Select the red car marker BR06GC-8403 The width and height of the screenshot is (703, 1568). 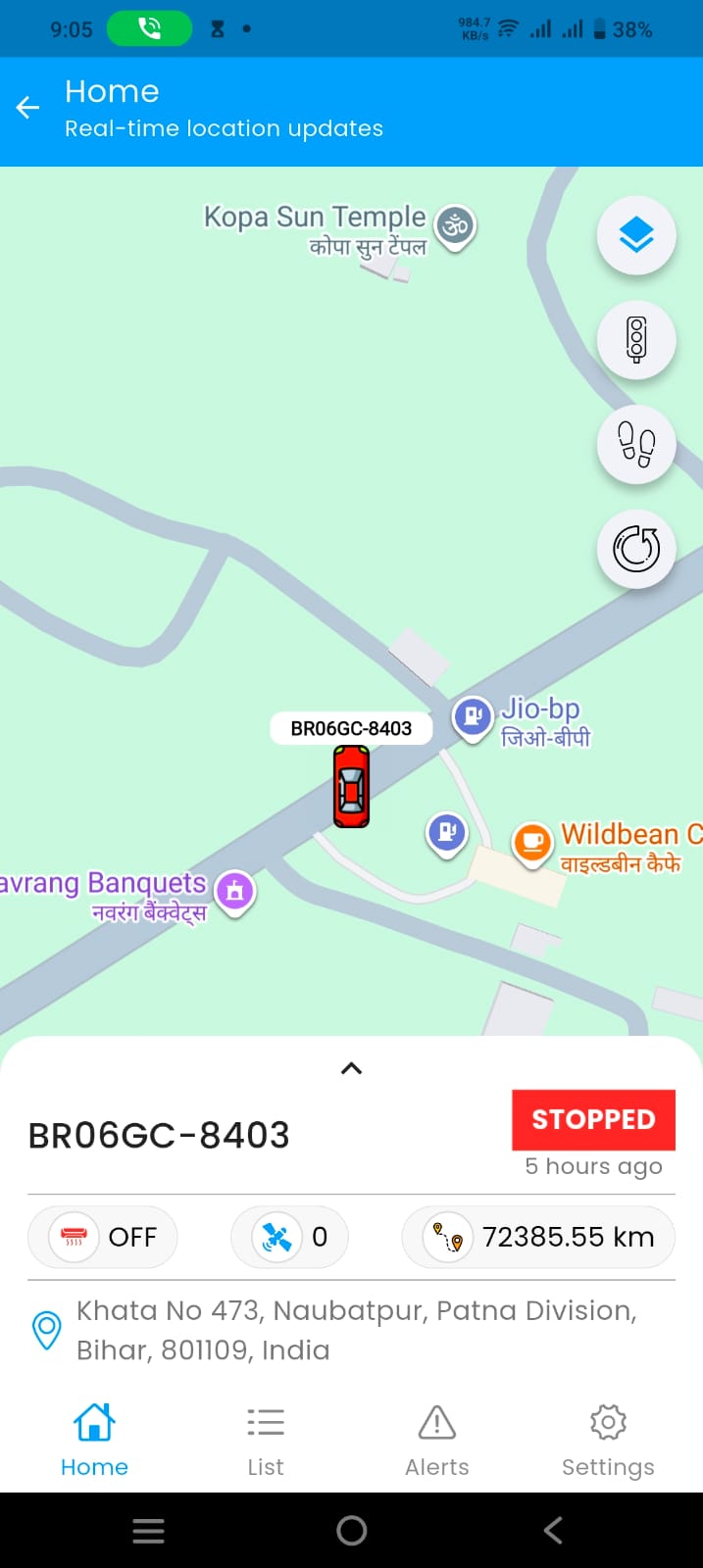(351, 786)
